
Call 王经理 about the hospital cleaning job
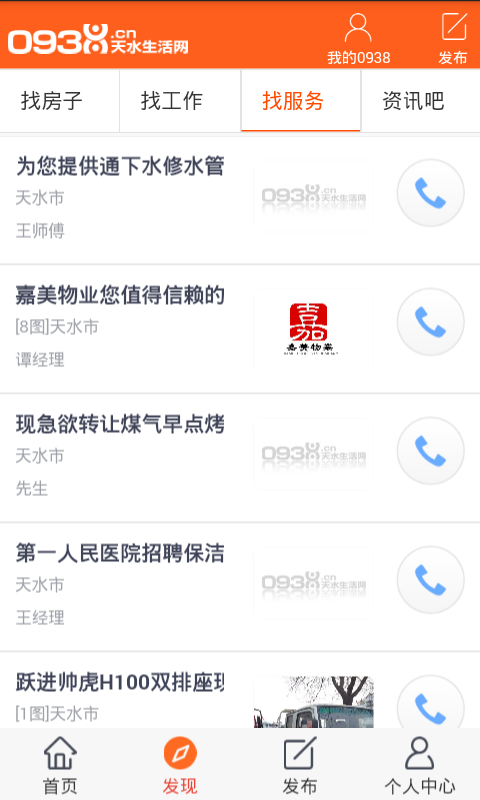point(431,580)
